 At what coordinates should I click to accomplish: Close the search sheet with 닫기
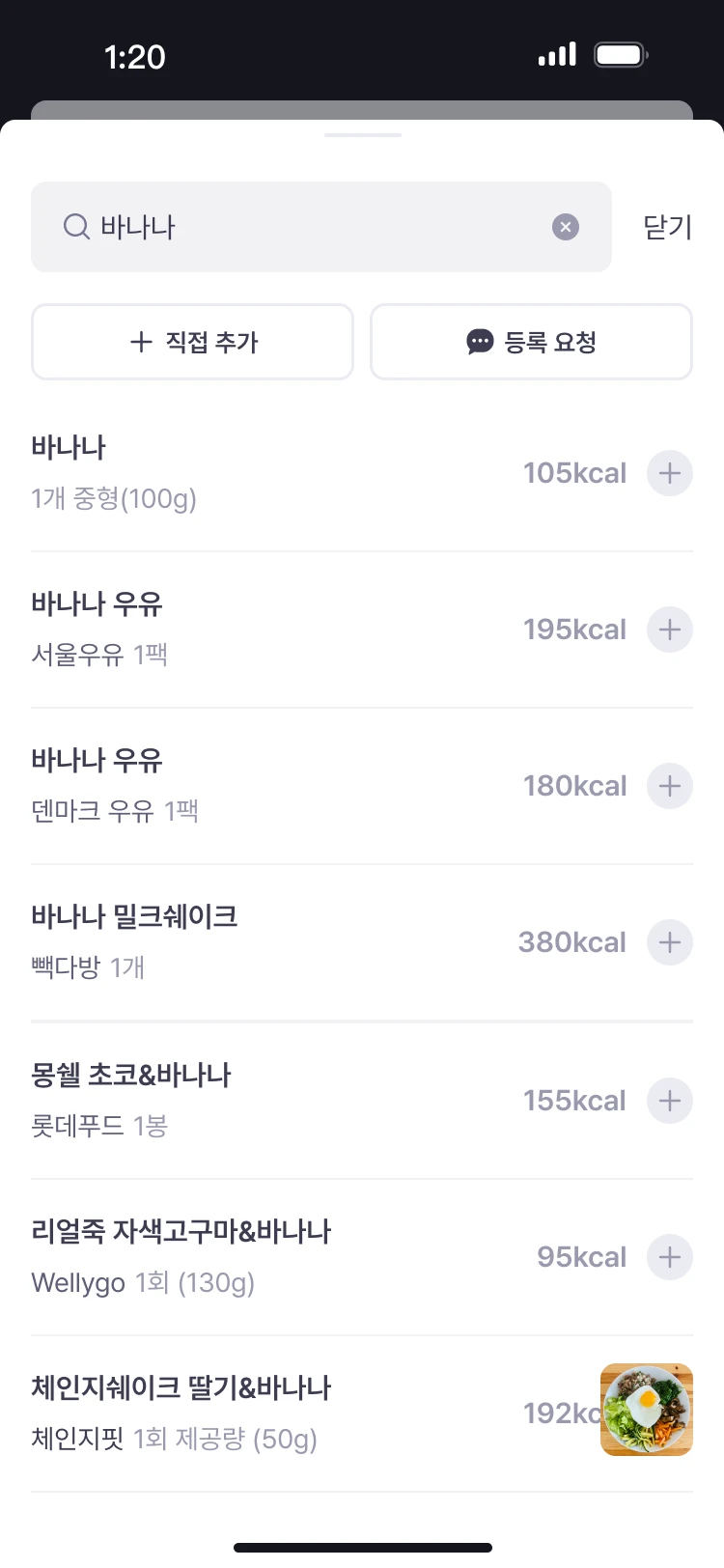point(668,227)
